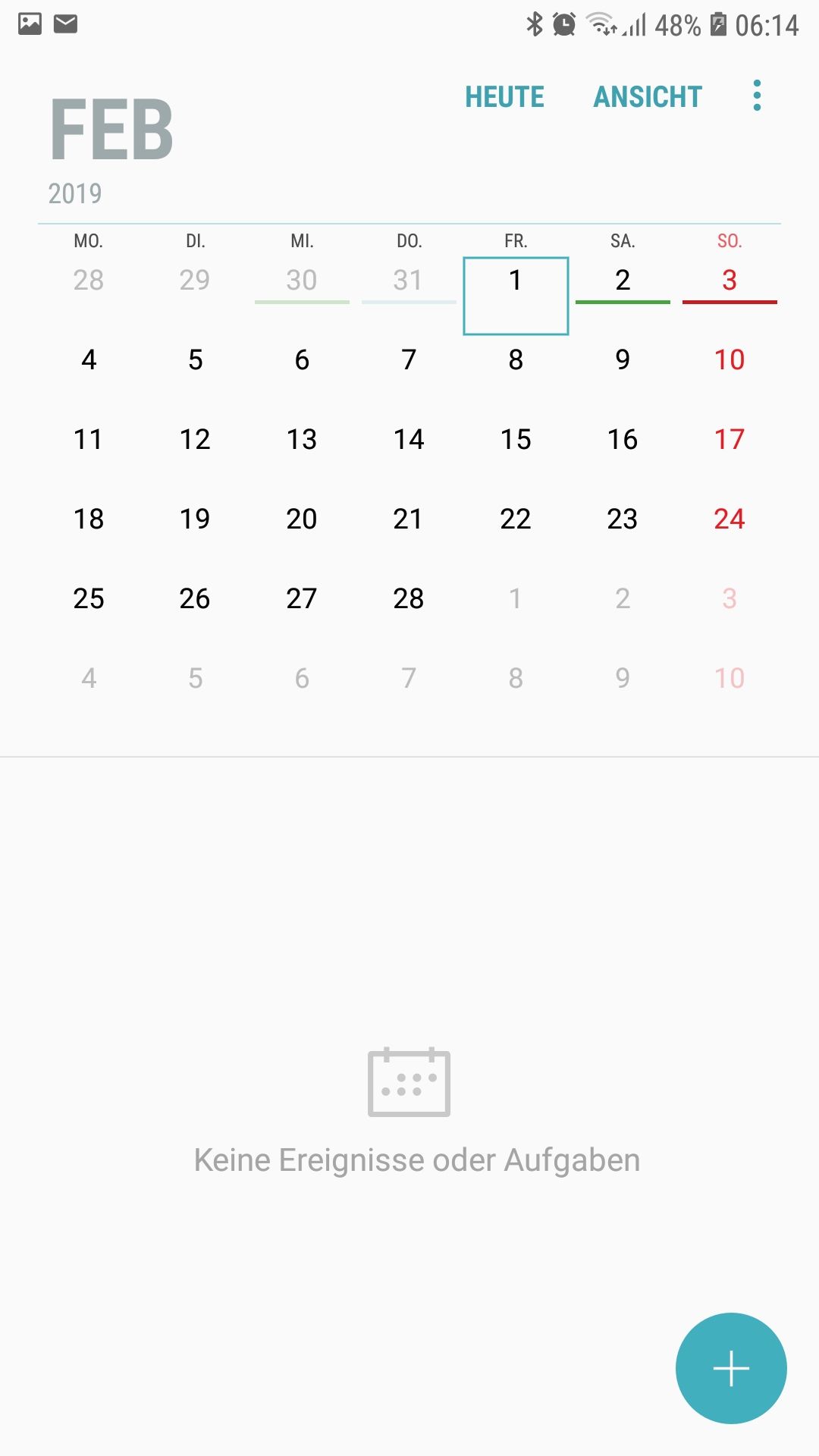819x1456 pixels.
Task: Open the FEB 2019 month picker
Action: point(111,148)
